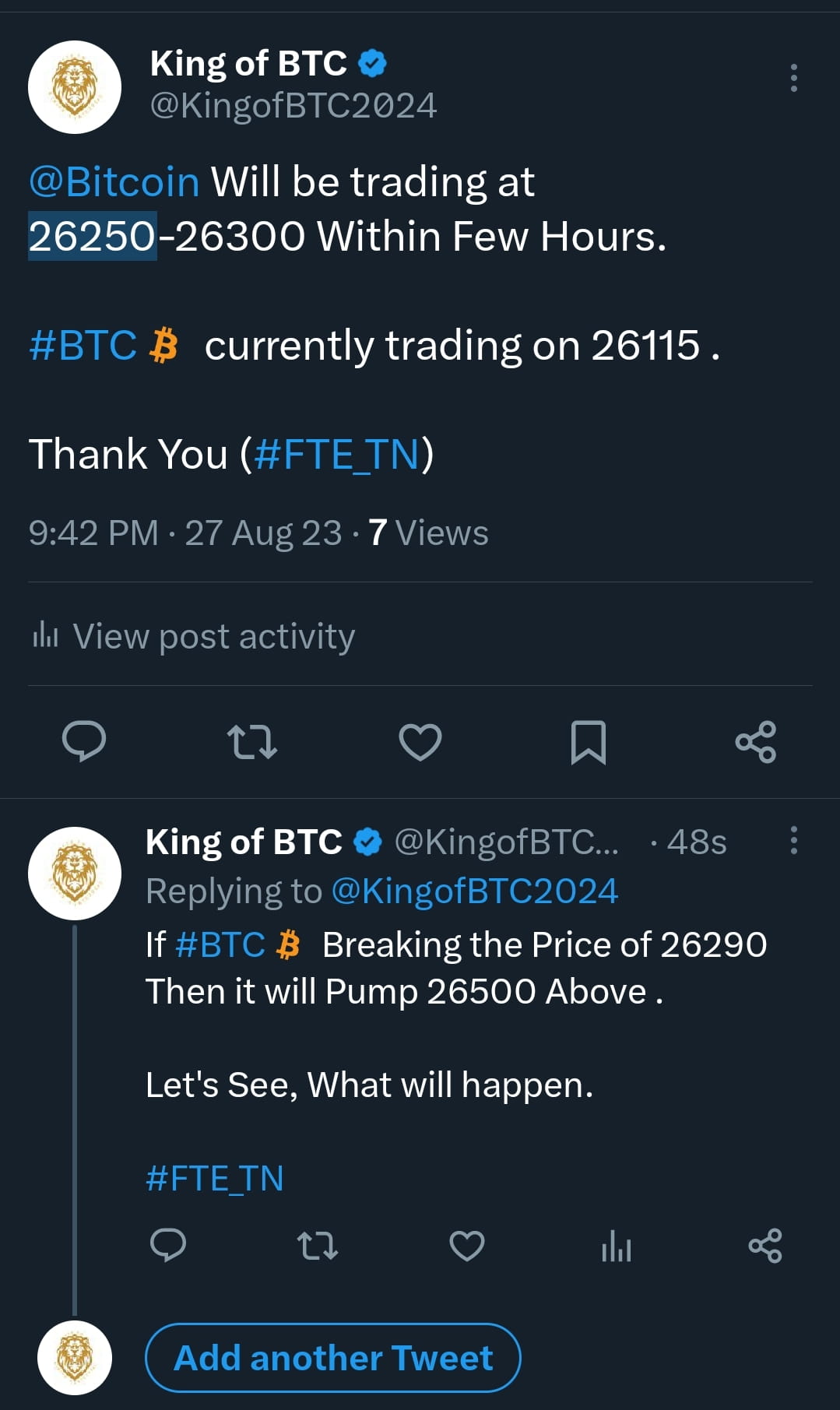840x1410 pixels.
Task: Share the reply tweet
Action: (x=767, y=1246)
